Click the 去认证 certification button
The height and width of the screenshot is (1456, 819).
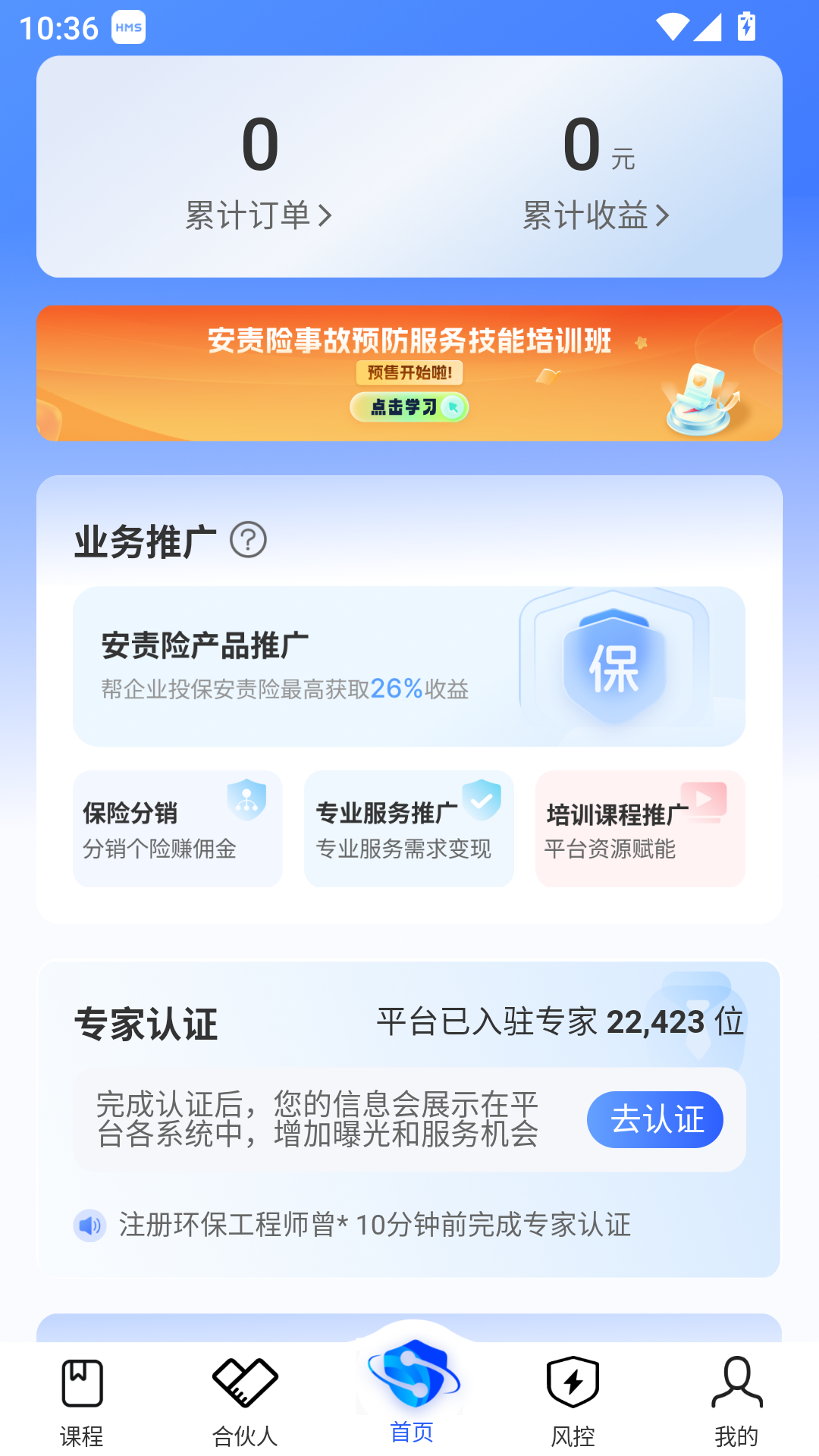tap(654, 1119)
